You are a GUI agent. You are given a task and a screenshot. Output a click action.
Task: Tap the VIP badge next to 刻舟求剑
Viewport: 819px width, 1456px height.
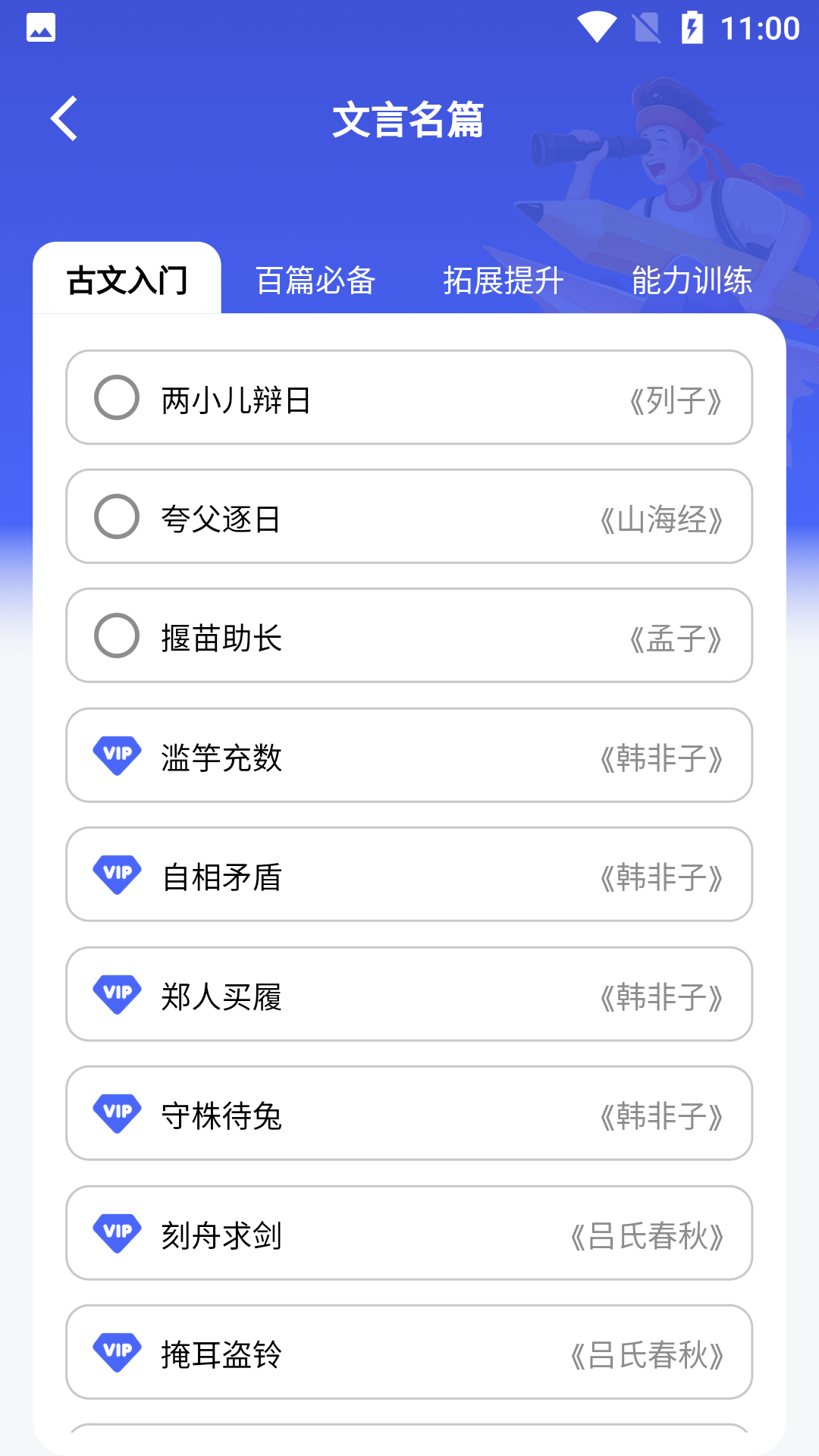[x=117, y=1232]
